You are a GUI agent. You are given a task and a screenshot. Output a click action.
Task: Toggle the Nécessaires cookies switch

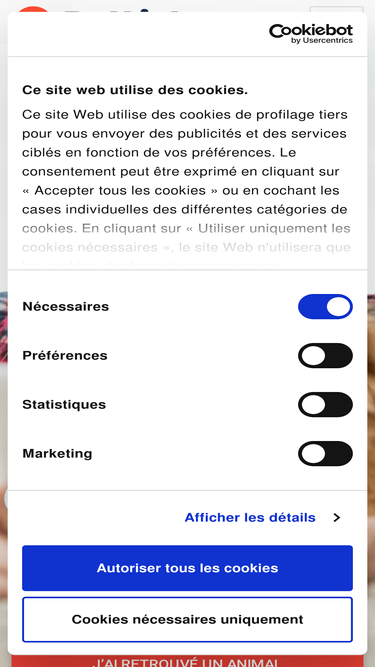[x=325, y=306]
